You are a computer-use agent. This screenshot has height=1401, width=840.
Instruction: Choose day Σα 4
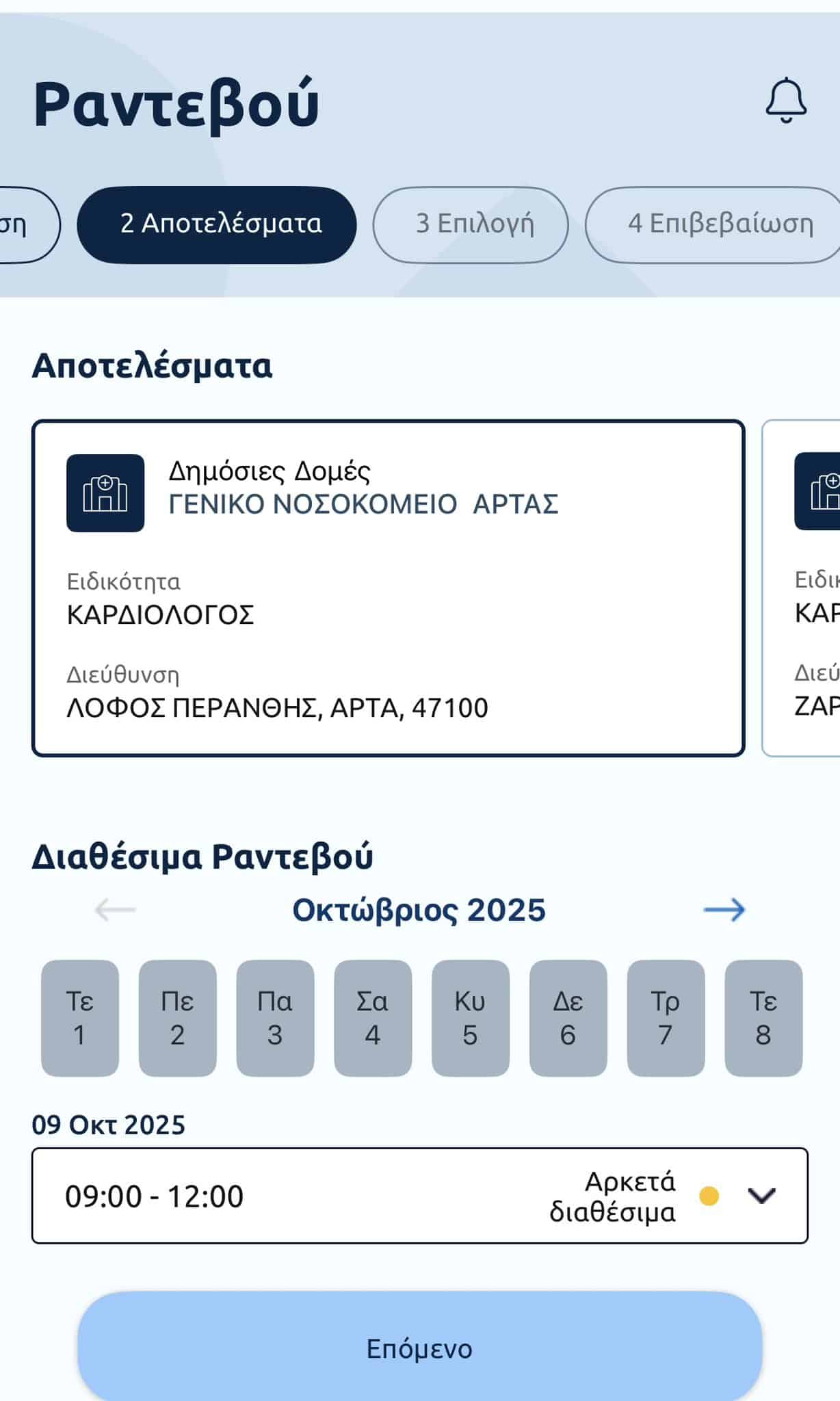pyautogui.click(x=373, y=1018)
